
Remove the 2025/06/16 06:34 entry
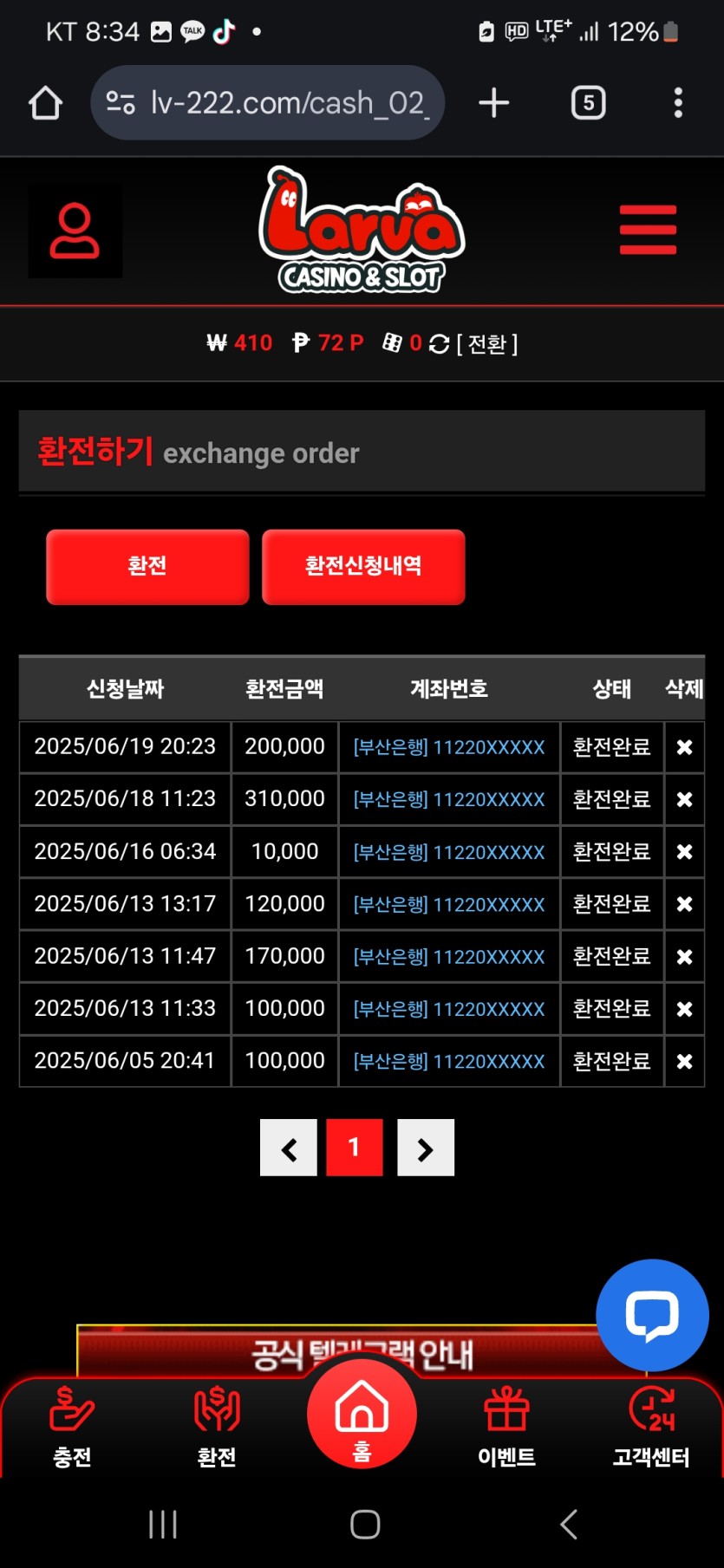coord(684,852)
